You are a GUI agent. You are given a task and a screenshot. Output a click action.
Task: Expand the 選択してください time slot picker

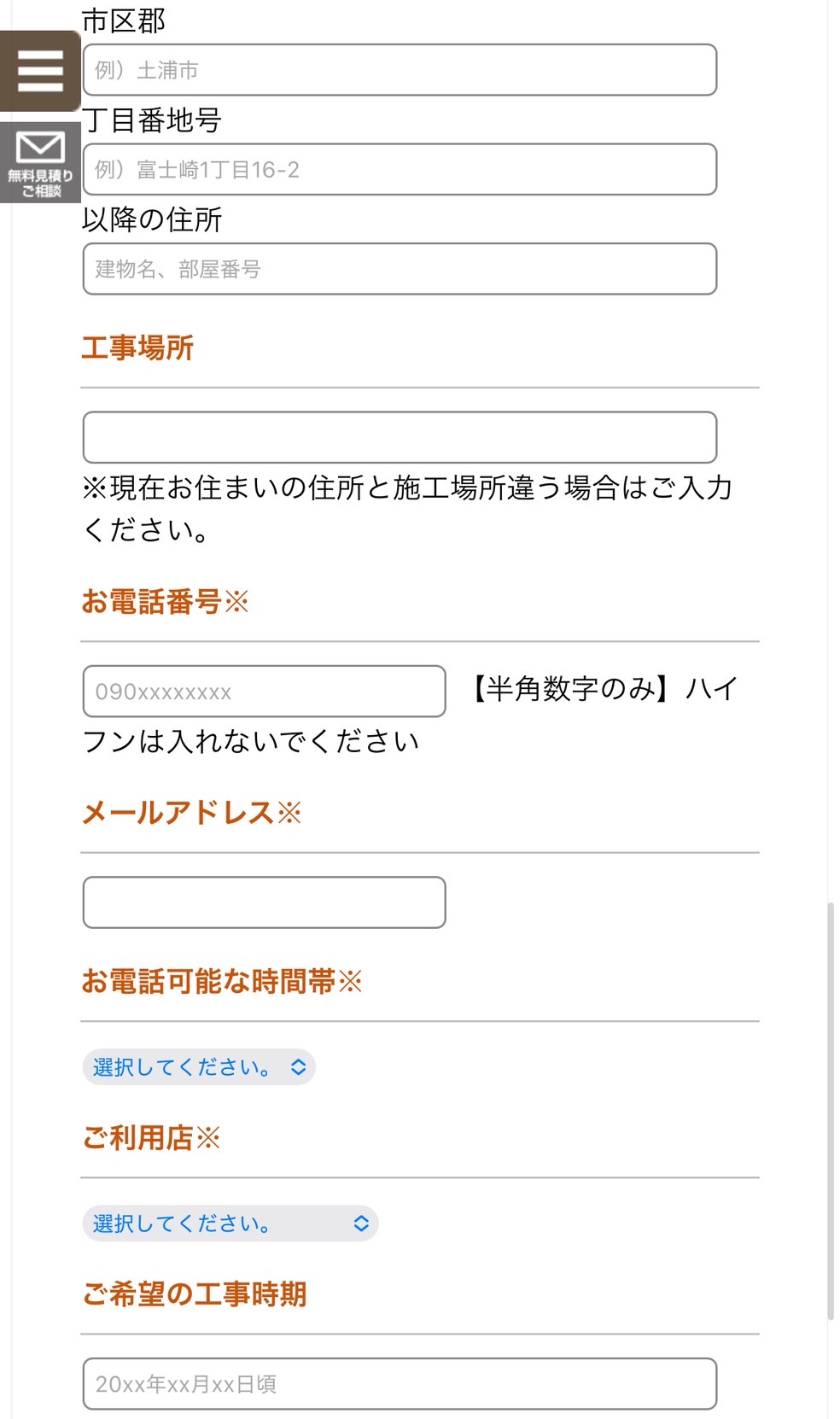click(198, 1066)
